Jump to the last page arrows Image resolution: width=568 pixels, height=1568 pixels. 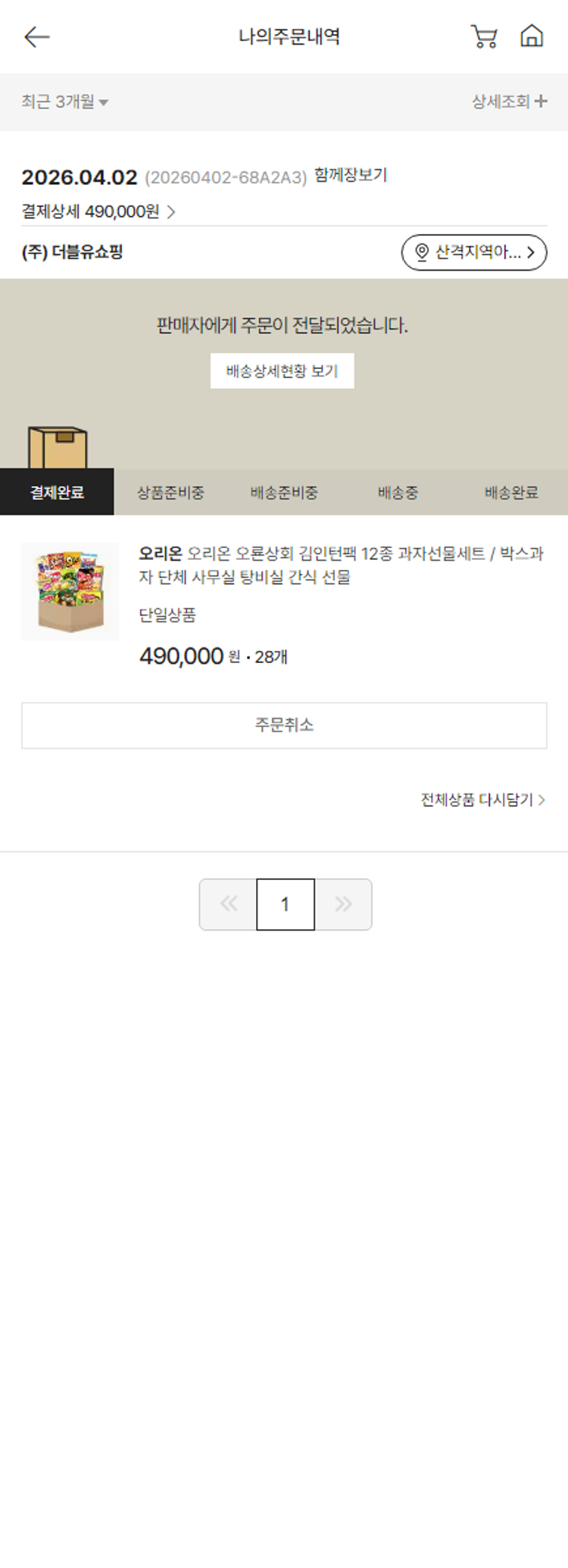(343, 904)
